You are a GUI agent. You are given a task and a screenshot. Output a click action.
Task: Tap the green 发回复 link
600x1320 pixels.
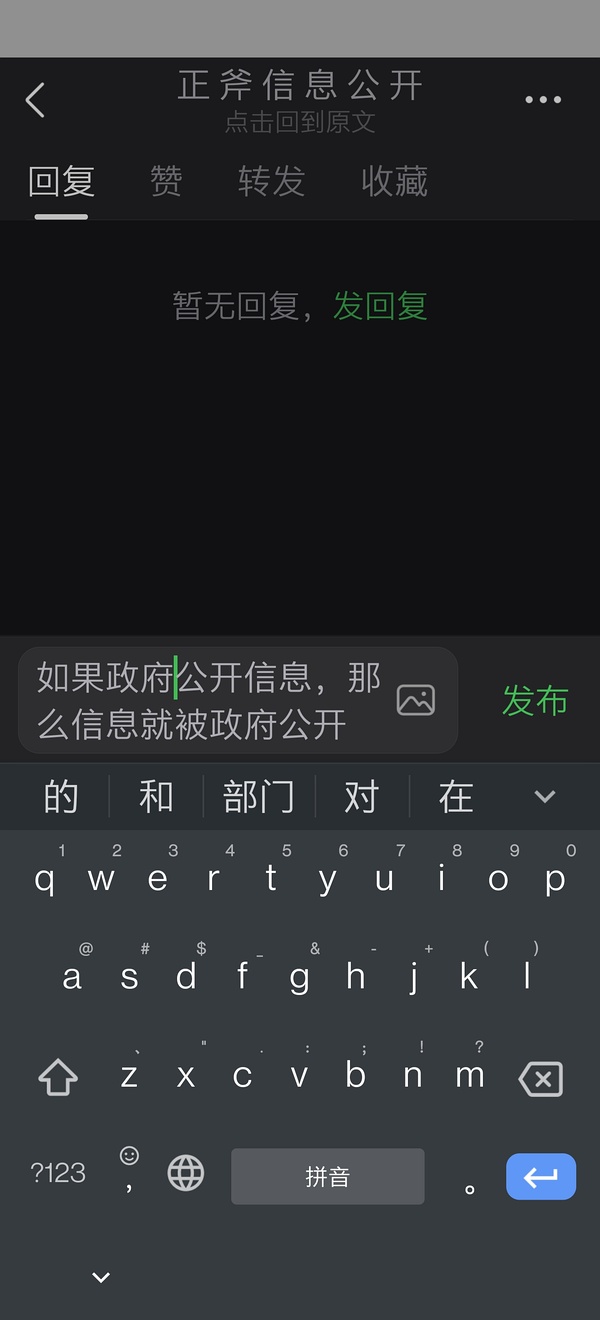[x=380, y=306]
